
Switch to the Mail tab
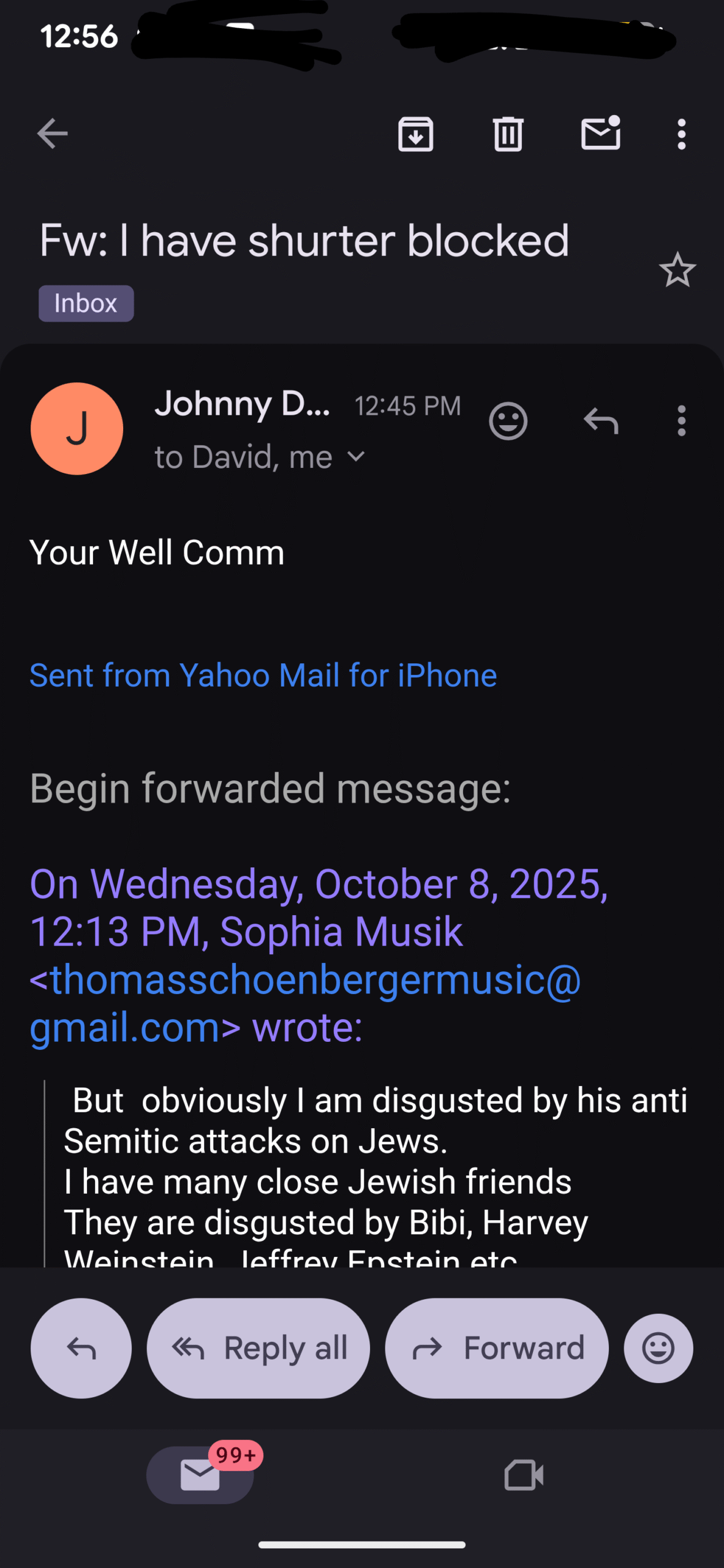coord(200,1475)
